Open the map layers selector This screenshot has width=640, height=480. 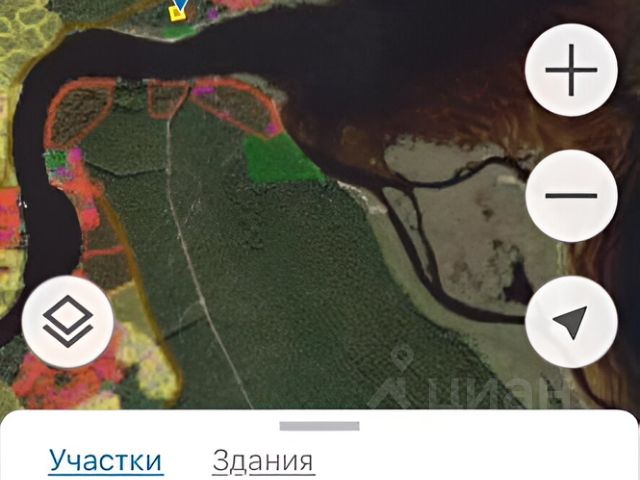point(68,322)
